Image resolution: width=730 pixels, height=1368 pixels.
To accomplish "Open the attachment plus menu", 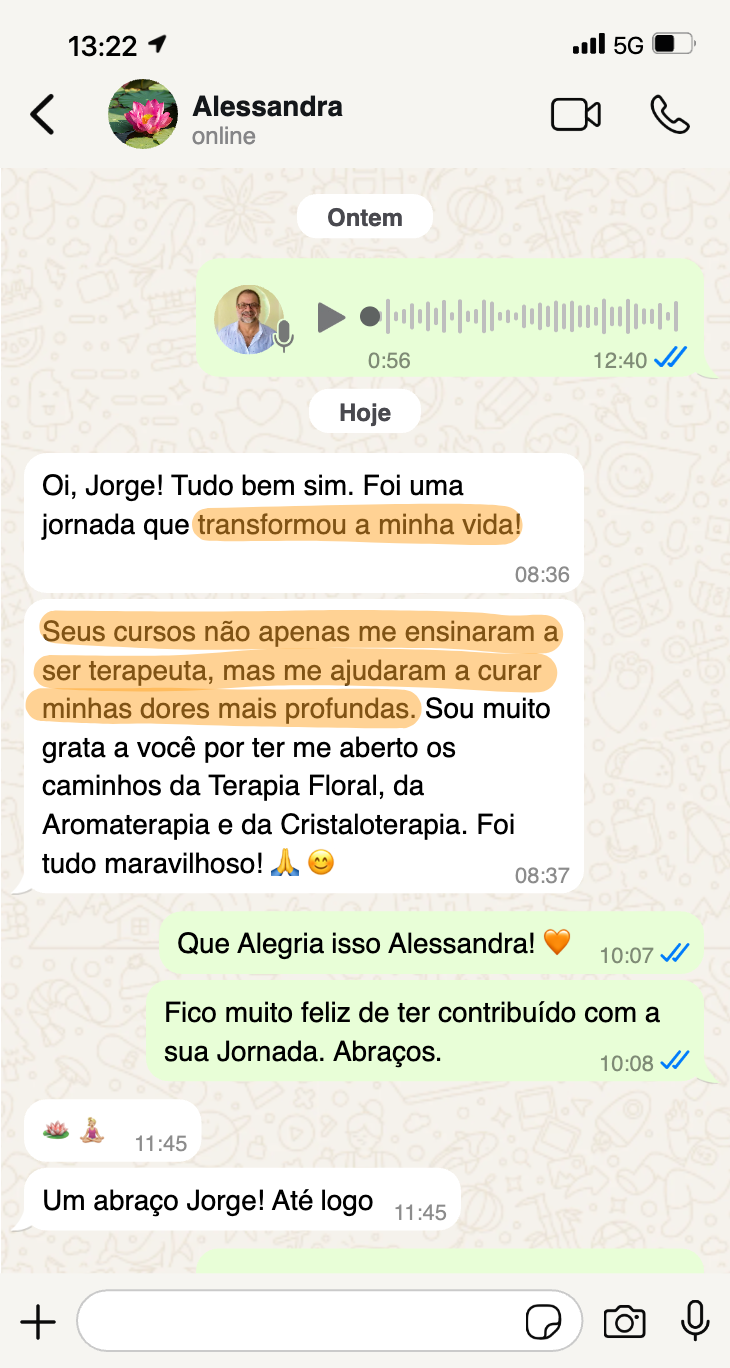I will (x=38, y=1322).
